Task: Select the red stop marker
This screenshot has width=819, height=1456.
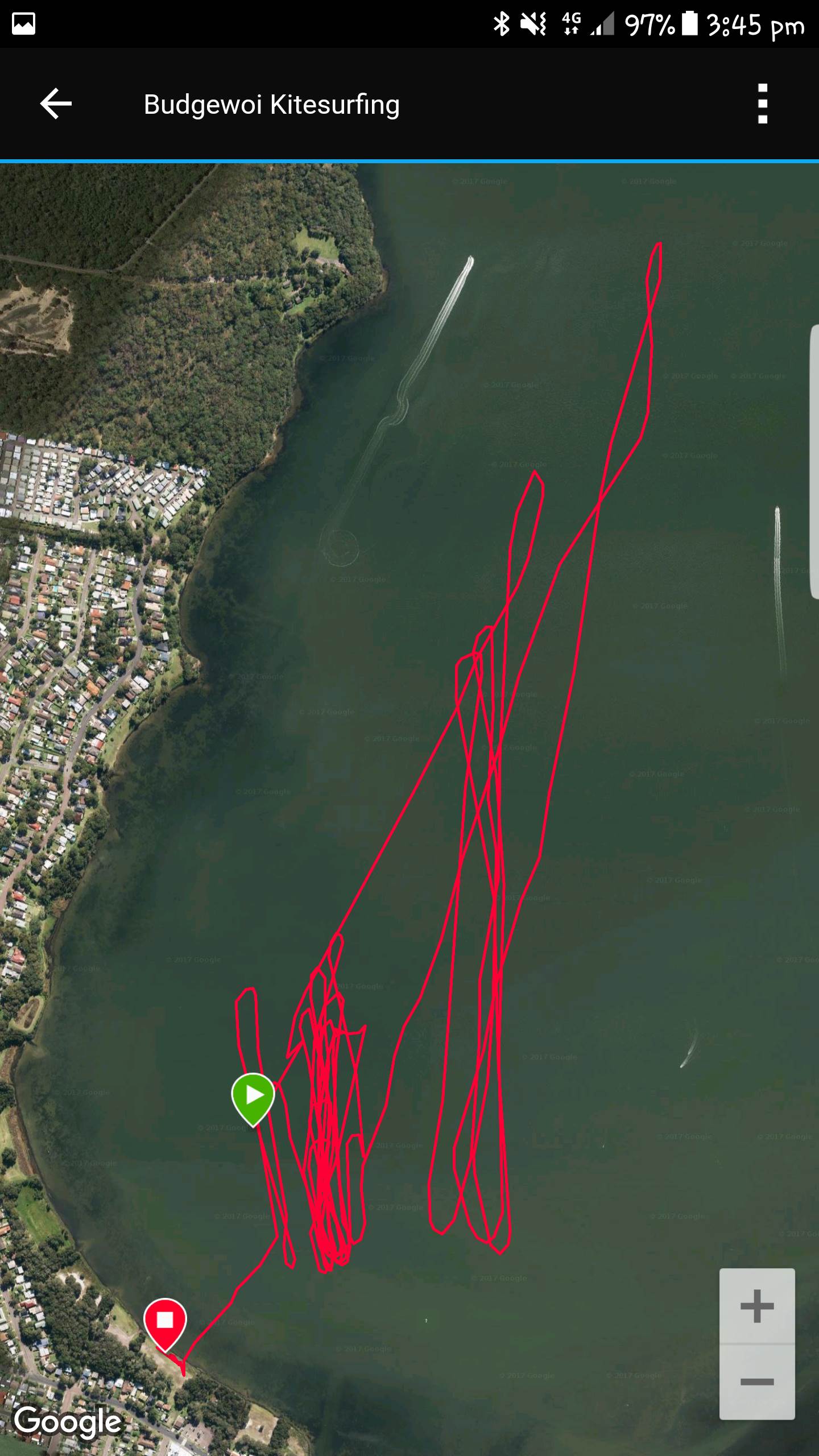Action: pos(165,1321)
